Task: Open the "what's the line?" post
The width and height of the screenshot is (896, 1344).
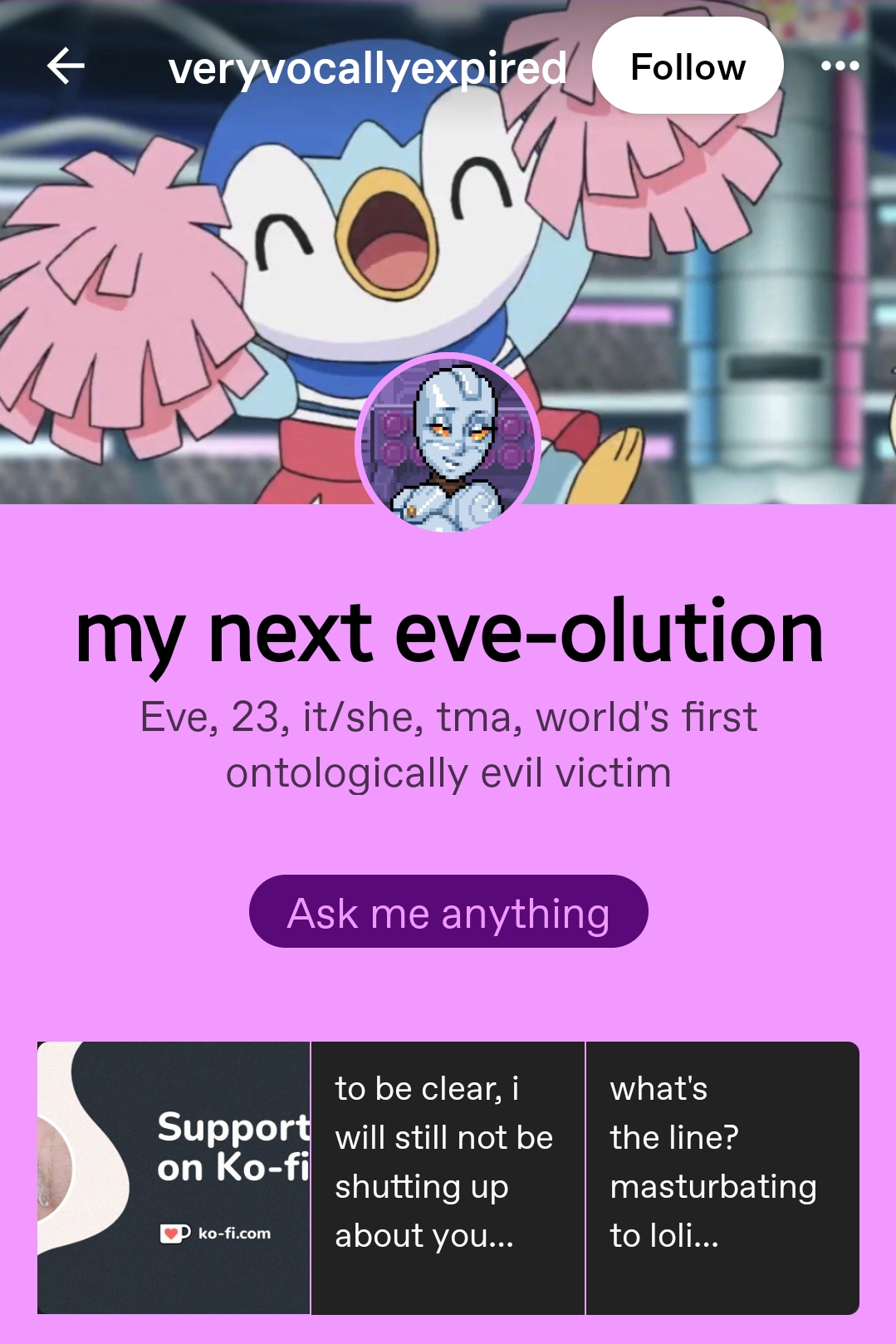Action: coord(722,1178)
